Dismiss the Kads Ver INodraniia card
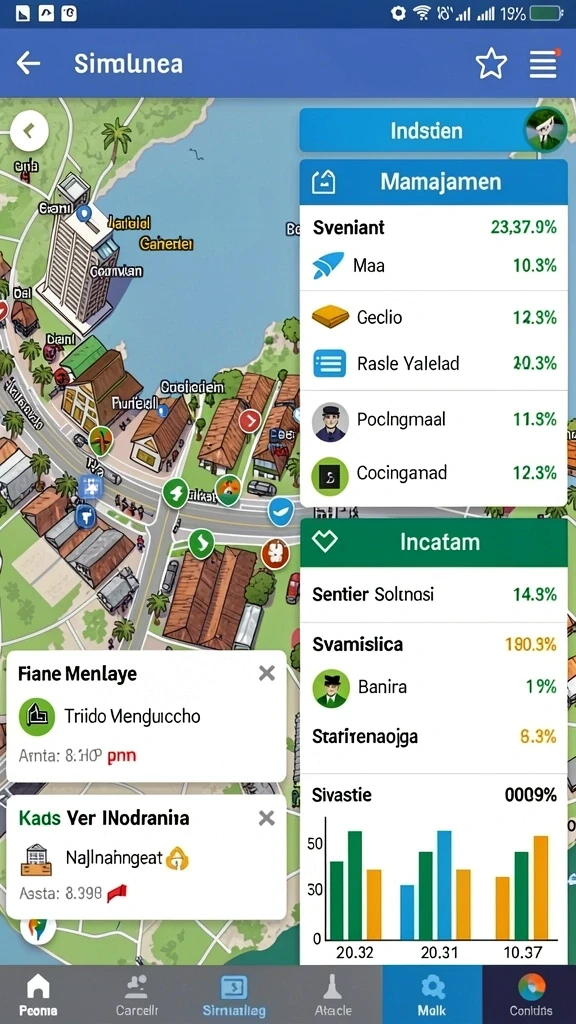Screen dimensions: 576x1024 266,818
